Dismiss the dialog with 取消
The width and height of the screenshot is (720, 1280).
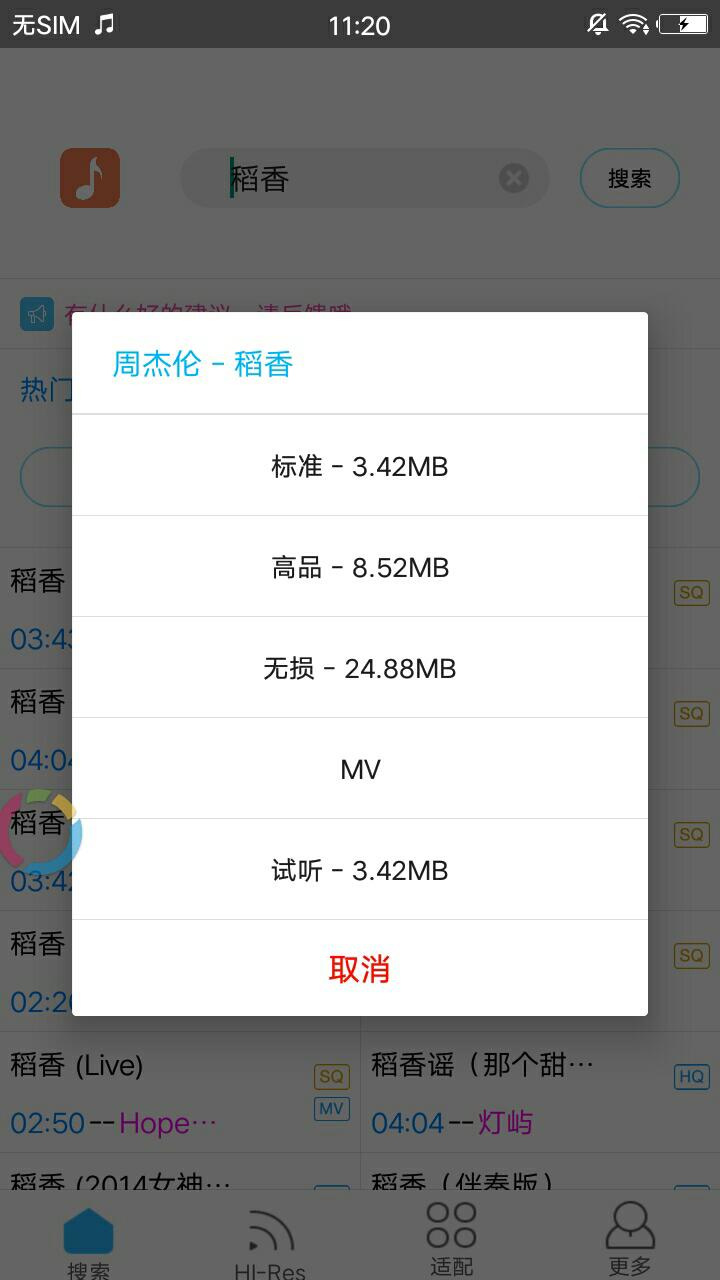(x=360, y=969)
